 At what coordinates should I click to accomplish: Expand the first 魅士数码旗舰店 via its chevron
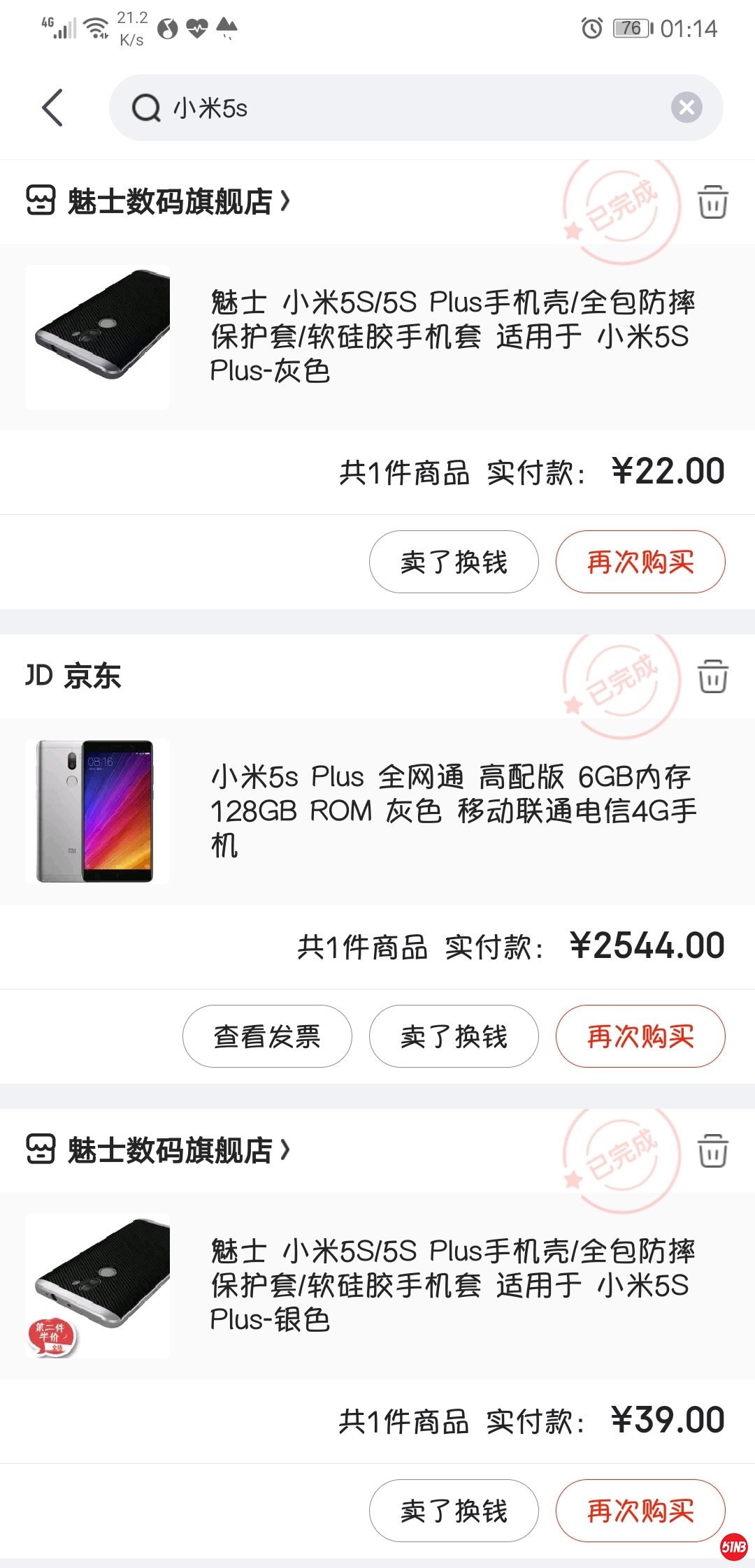[285, 201]
